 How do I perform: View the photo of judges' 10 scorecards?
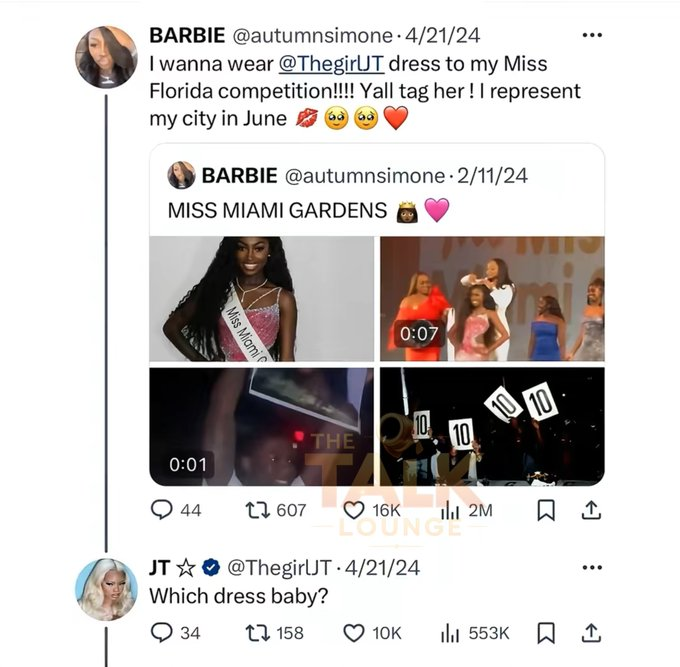(x=492, y=427)
